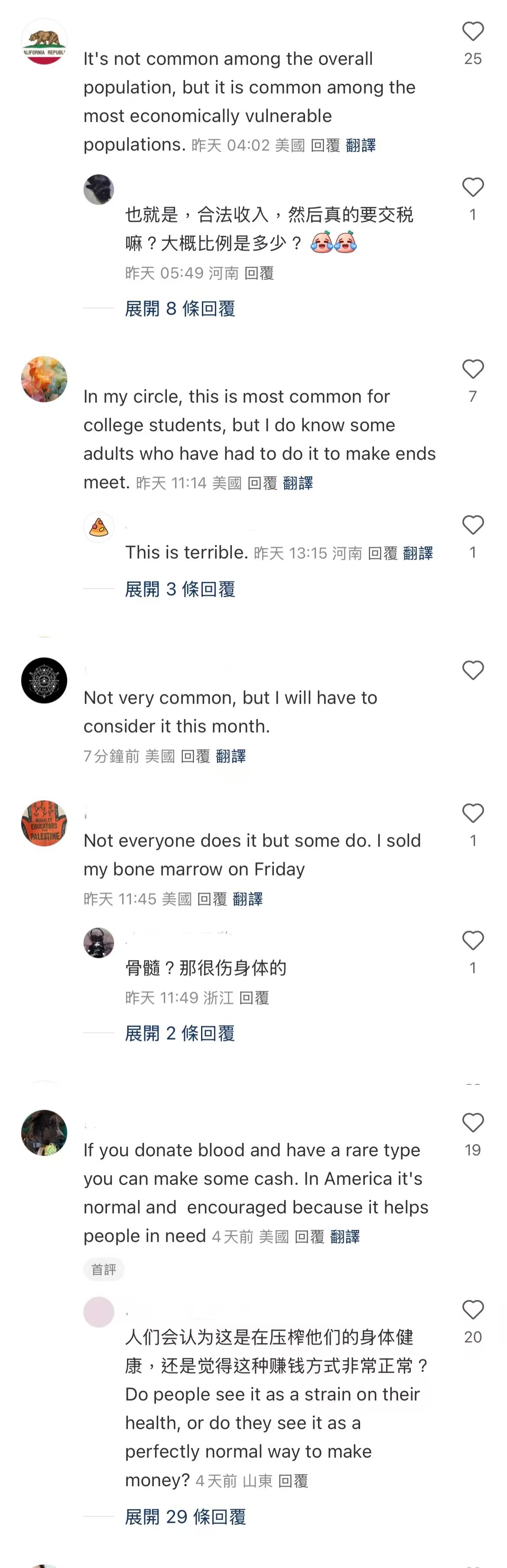Viewport: 507px width, 1568px height.
Task: Like the comment about economically vulnerable populations
Action: click(x=472, y=32)
